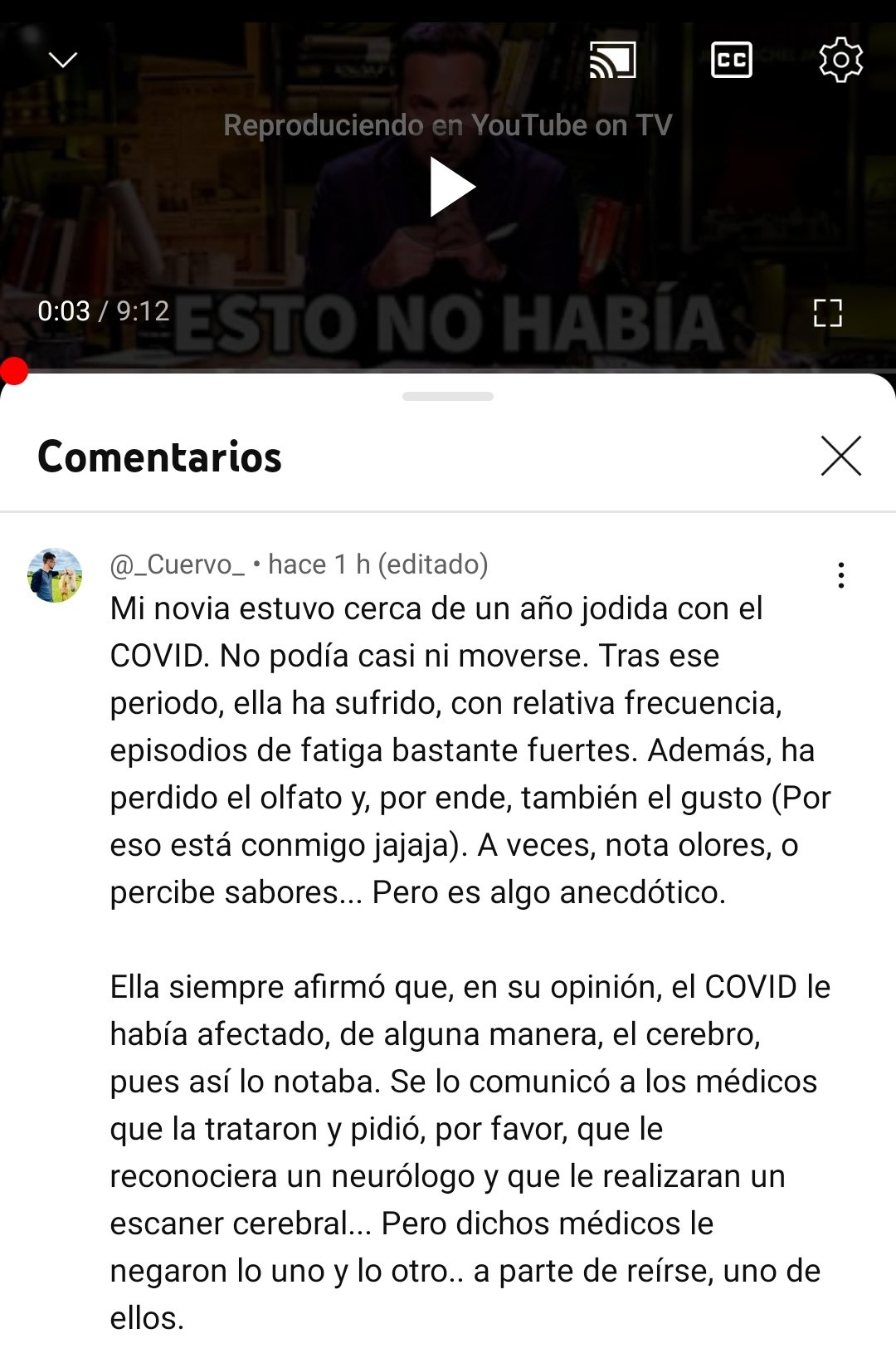Open @_Cuervo_'s profile picture
This screenshot has height=1358, width=896.
pyautogui.click(x=55, y=575)
